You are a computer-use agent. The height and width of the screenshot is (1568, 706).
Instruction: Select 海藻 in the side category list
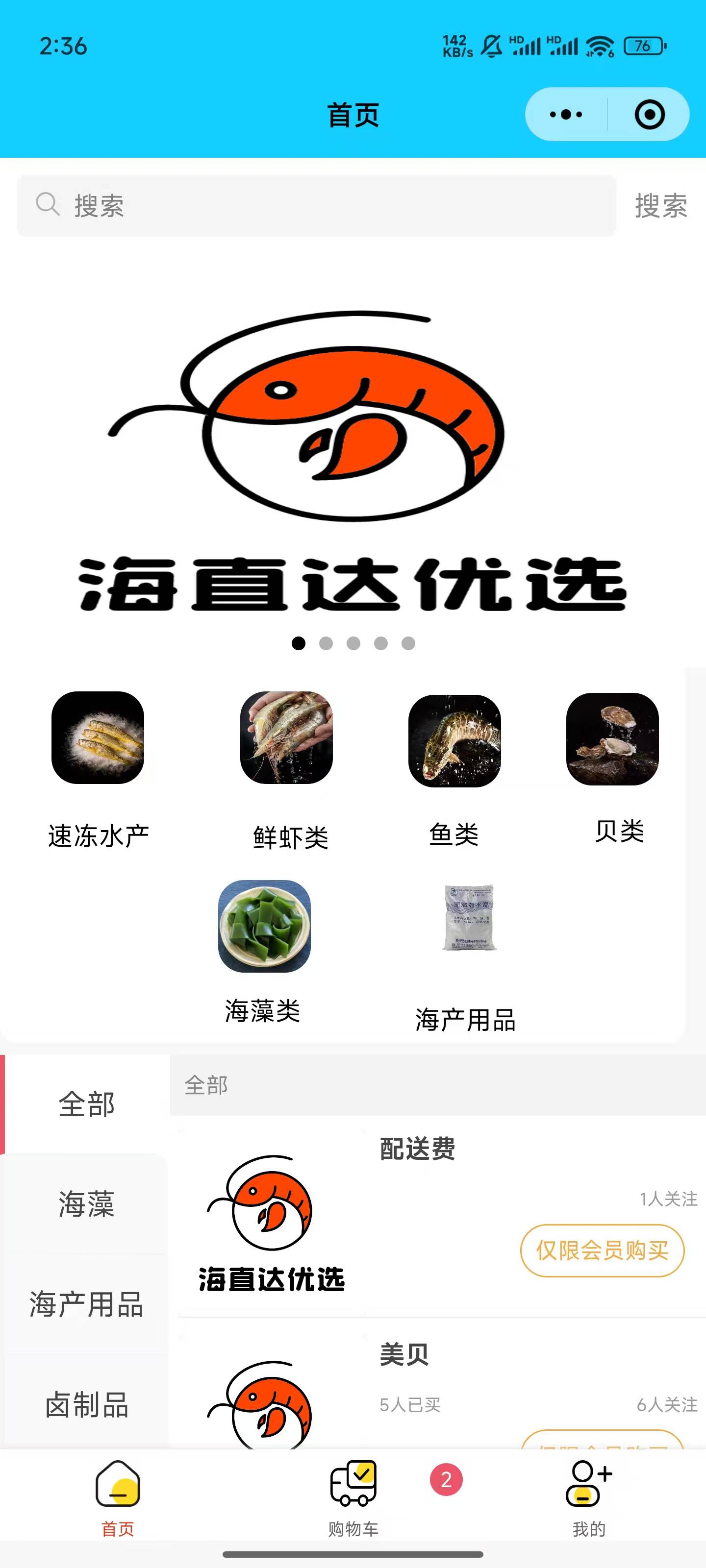coord(86,1204)
